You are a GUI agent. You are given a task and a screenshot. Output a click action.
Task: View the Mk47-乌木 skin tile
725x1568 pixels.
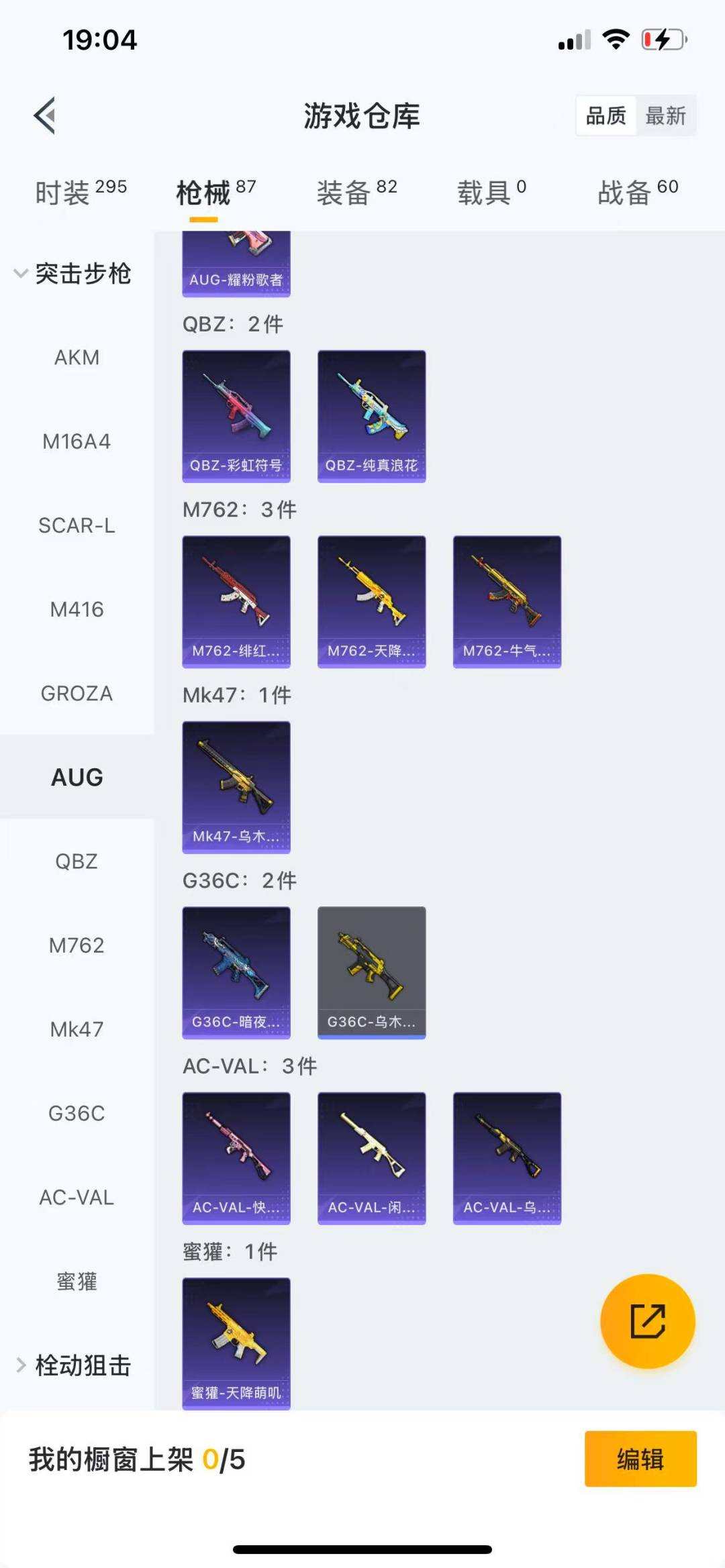[x=236, y=787]
